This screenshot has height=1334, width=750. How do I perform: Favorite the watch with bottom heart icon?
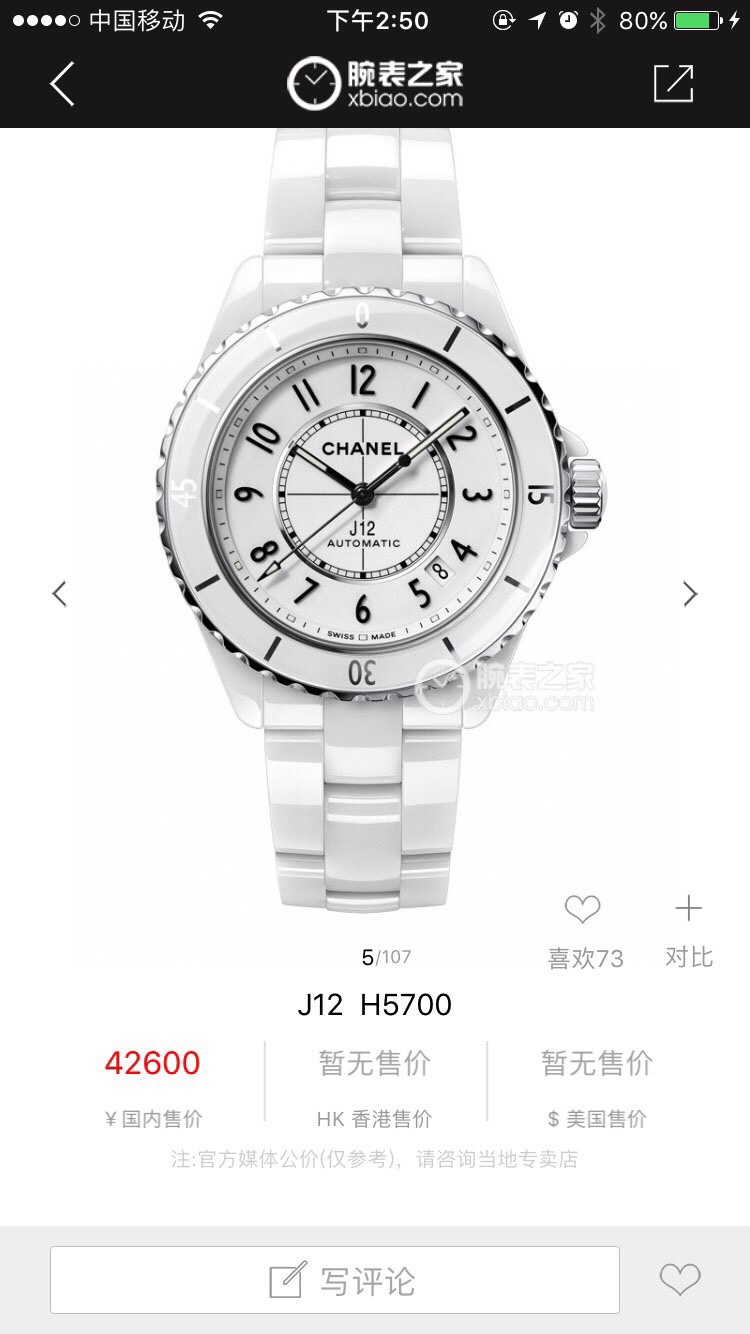tap(680, 1280)
